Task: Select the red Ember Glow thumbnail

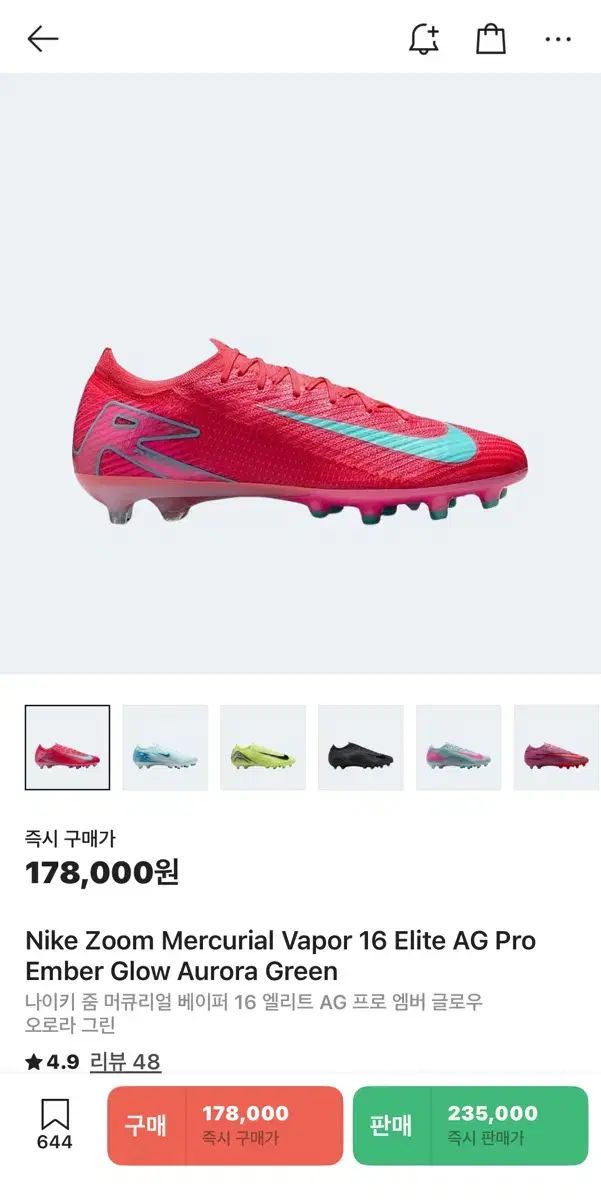Action: click(x=67, y=748)
